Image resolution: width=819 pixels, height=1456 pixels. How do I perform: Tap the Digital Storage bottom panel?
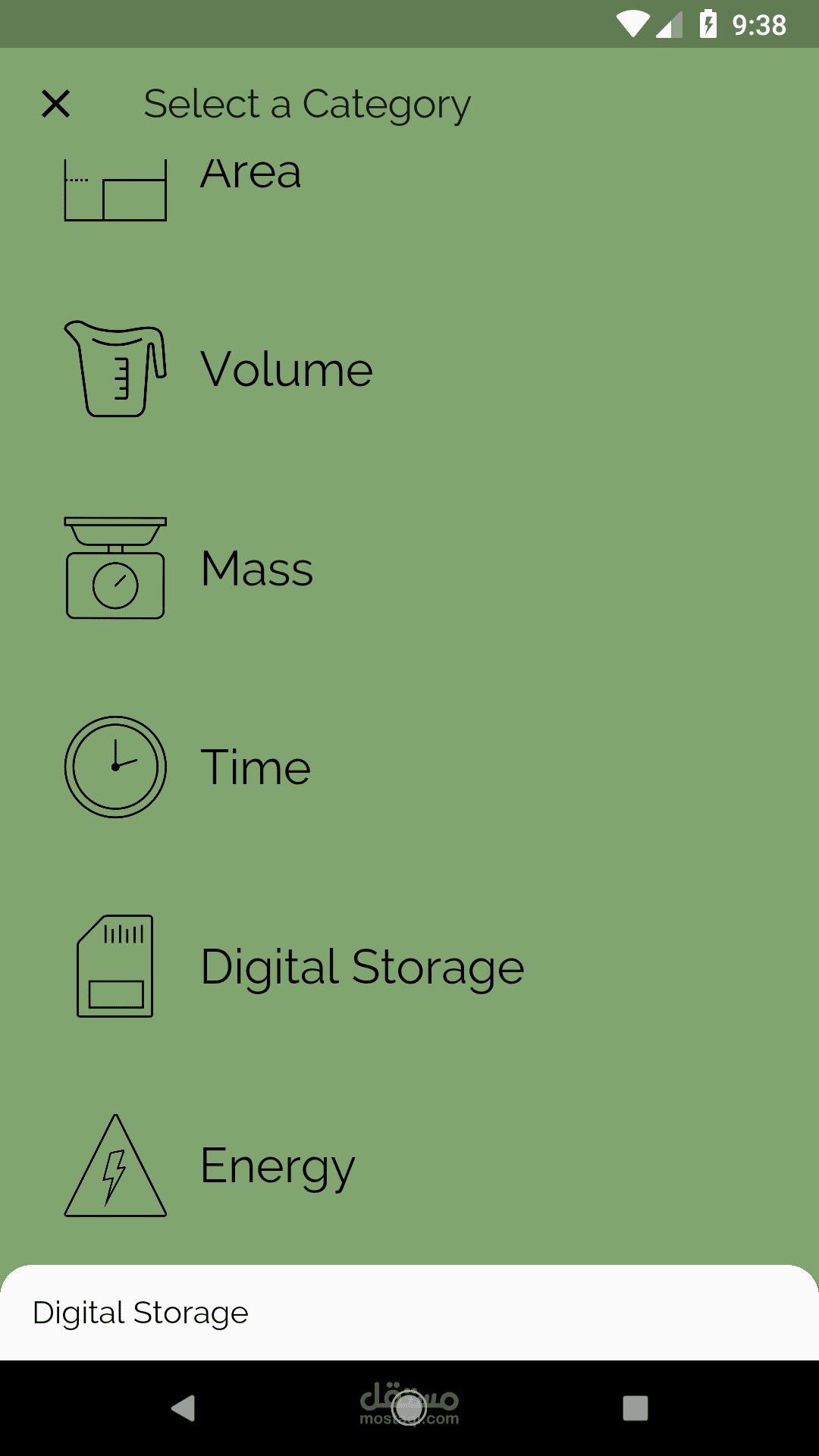click(x=409, y=1313)
